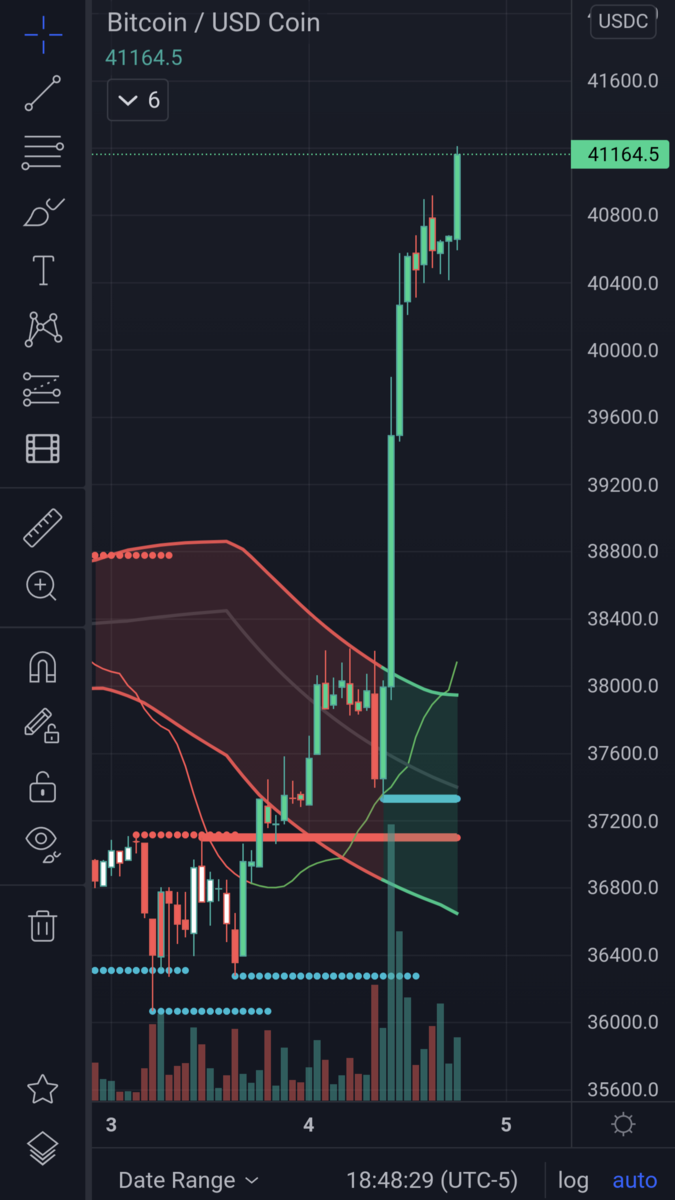Image resolution: width=675 pixels, height=1200 pixels.
Task: Choose the trend line drawing tool
Action: [x=43, y=92]
